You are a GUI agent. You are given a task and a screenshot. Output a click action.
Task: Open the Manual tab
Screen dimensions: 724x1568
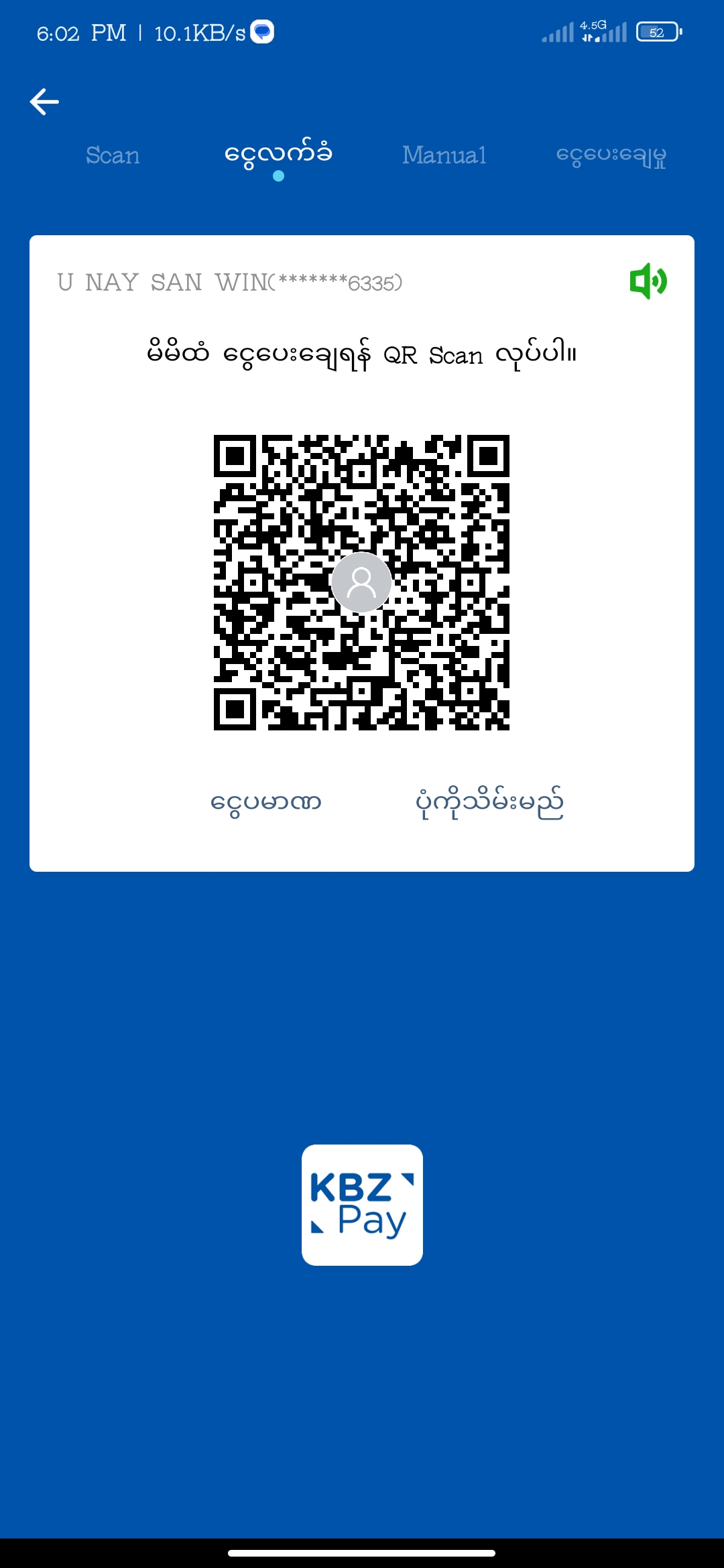pos(444,155)
